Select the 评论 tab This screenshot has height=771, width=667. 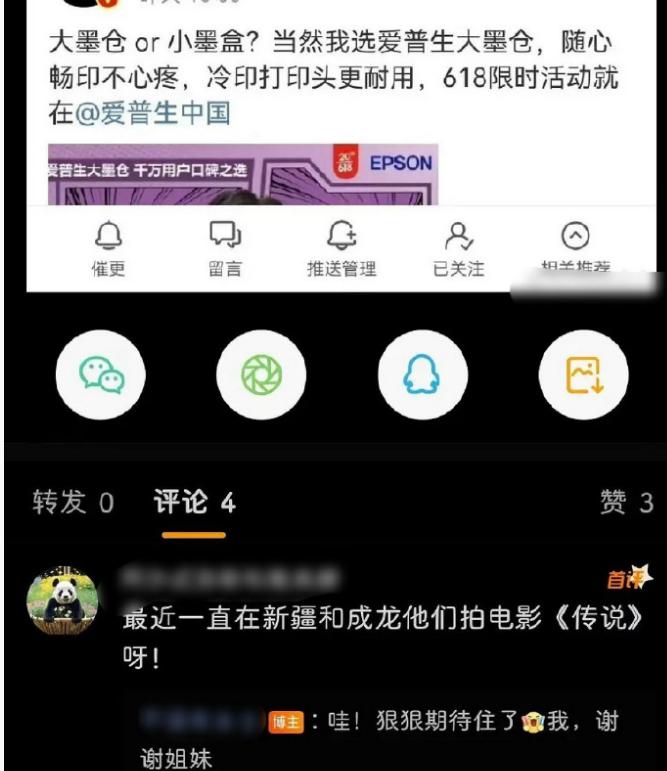pos(195,503)
